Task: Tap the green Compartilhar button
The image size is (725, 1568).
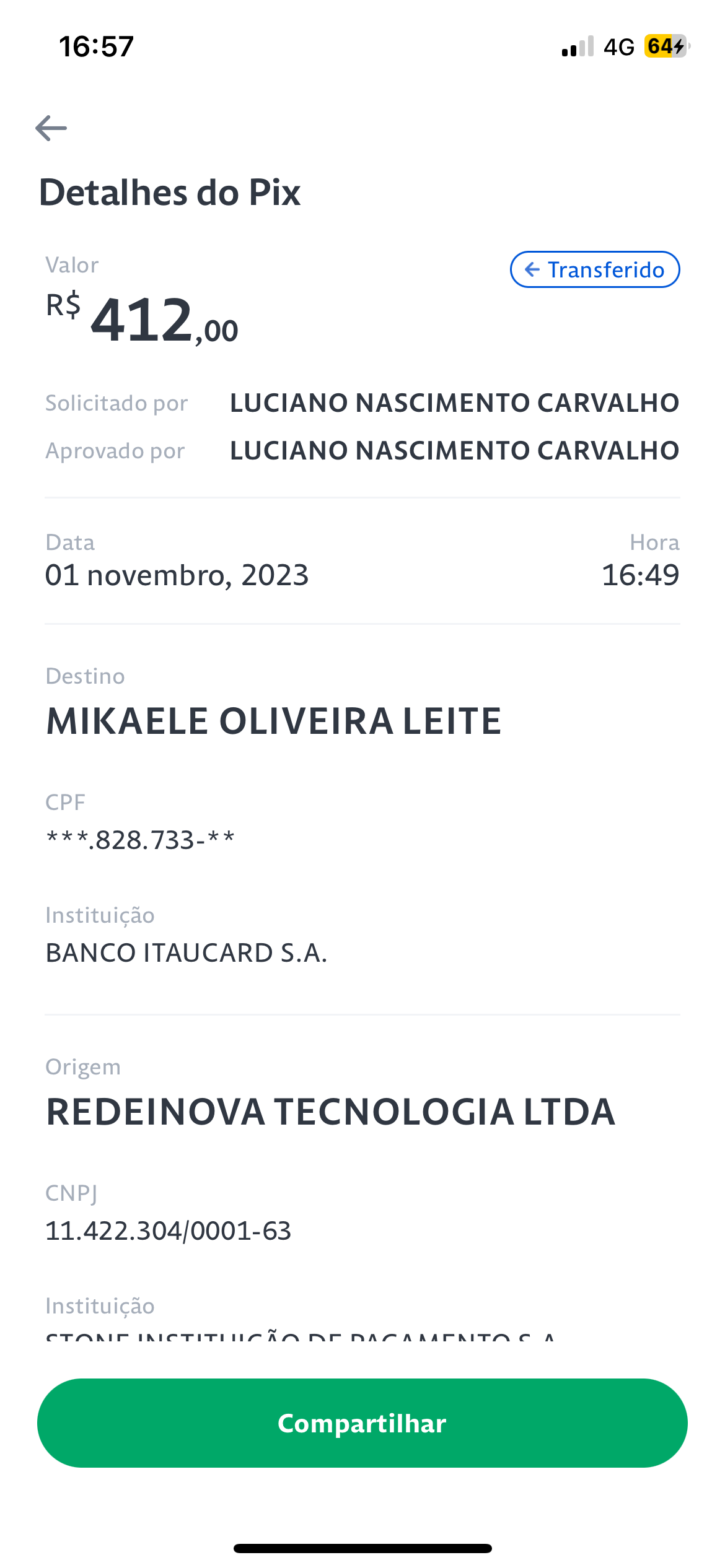Action: pos(362,1423)
